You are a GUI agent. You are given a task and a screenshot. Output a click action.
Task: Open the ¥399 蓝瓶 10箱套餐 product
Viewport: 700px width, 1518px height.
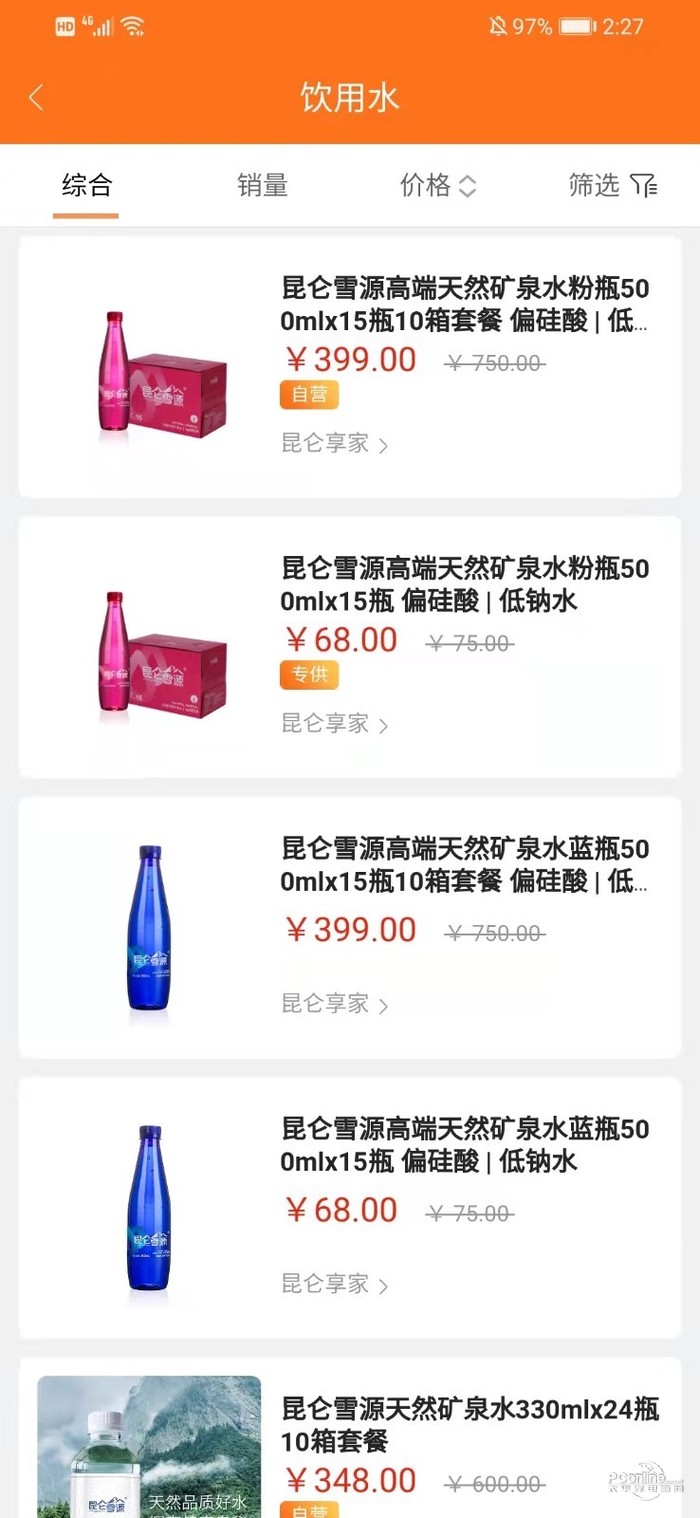click(x=465, y=865)
